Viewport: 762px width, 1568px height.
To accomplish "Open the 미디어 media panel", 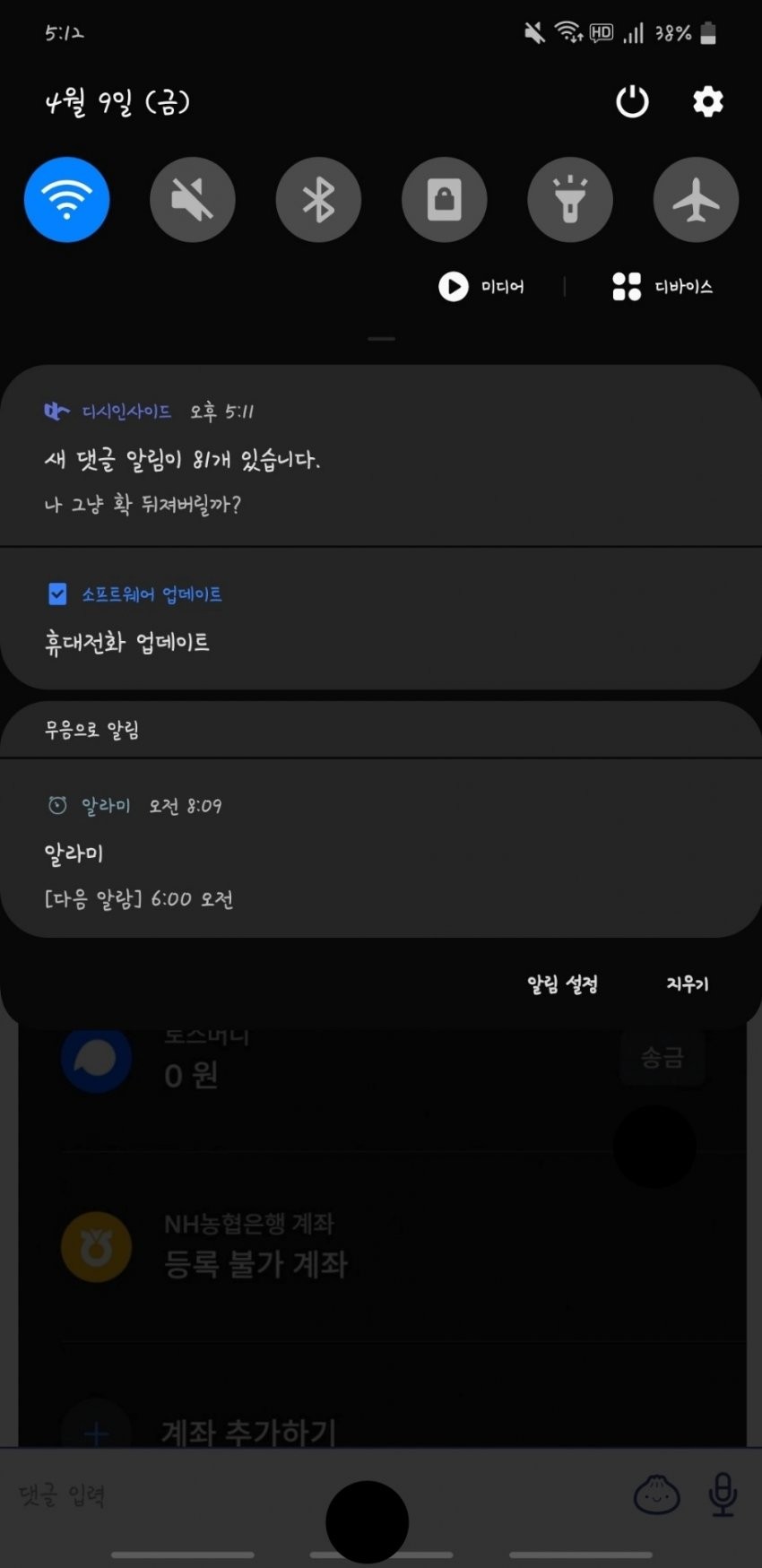I will coord(481,287).
